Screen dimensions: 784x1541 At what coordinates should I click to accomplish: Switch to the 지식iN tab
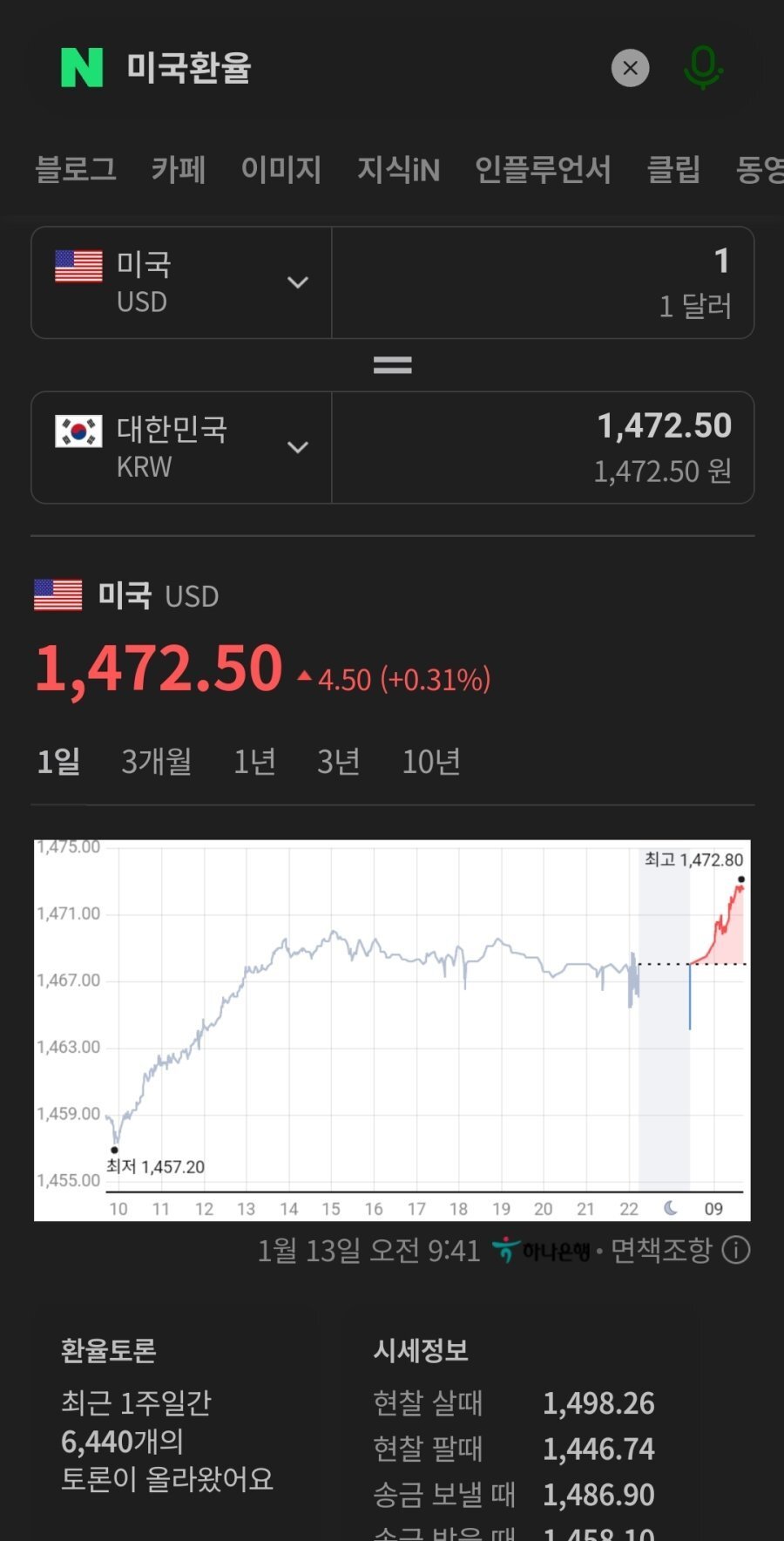398,169
